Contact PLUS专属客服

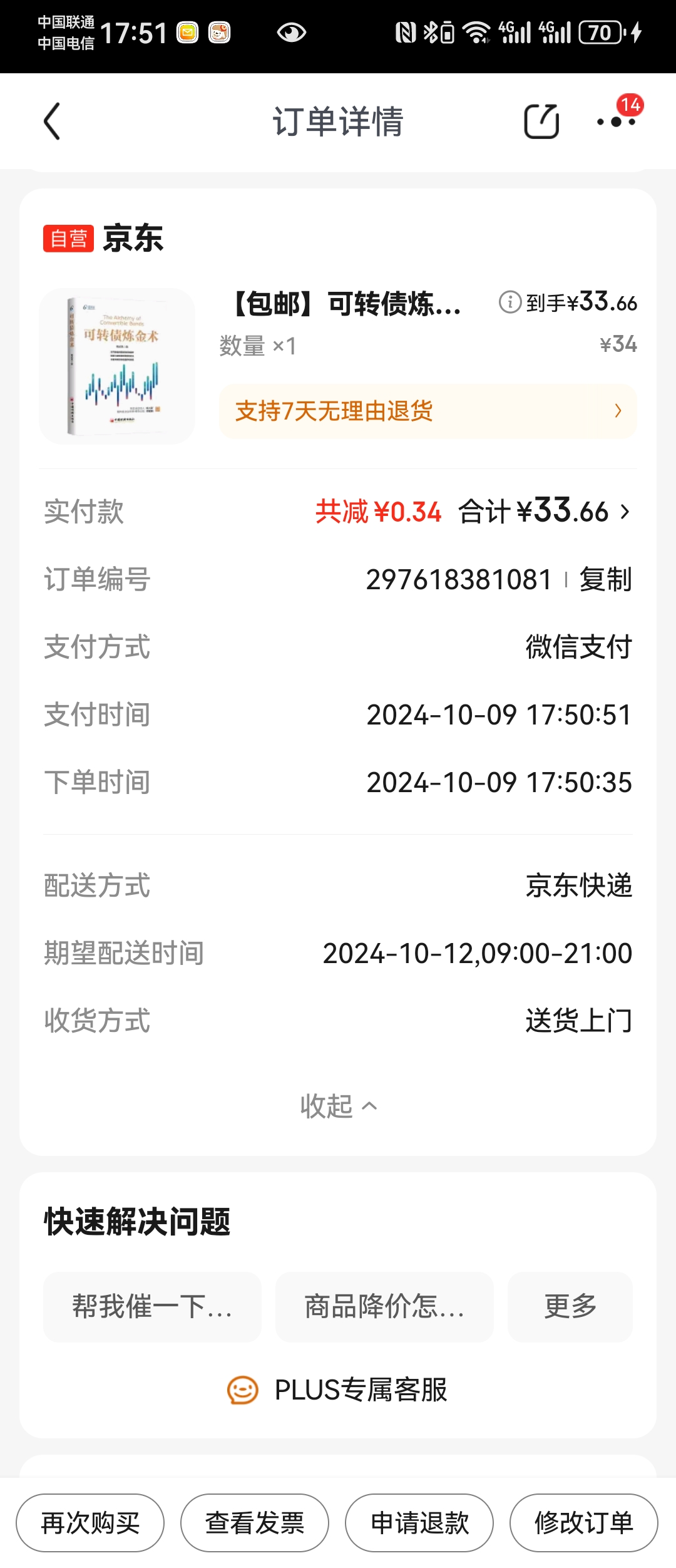(338, 1390)
